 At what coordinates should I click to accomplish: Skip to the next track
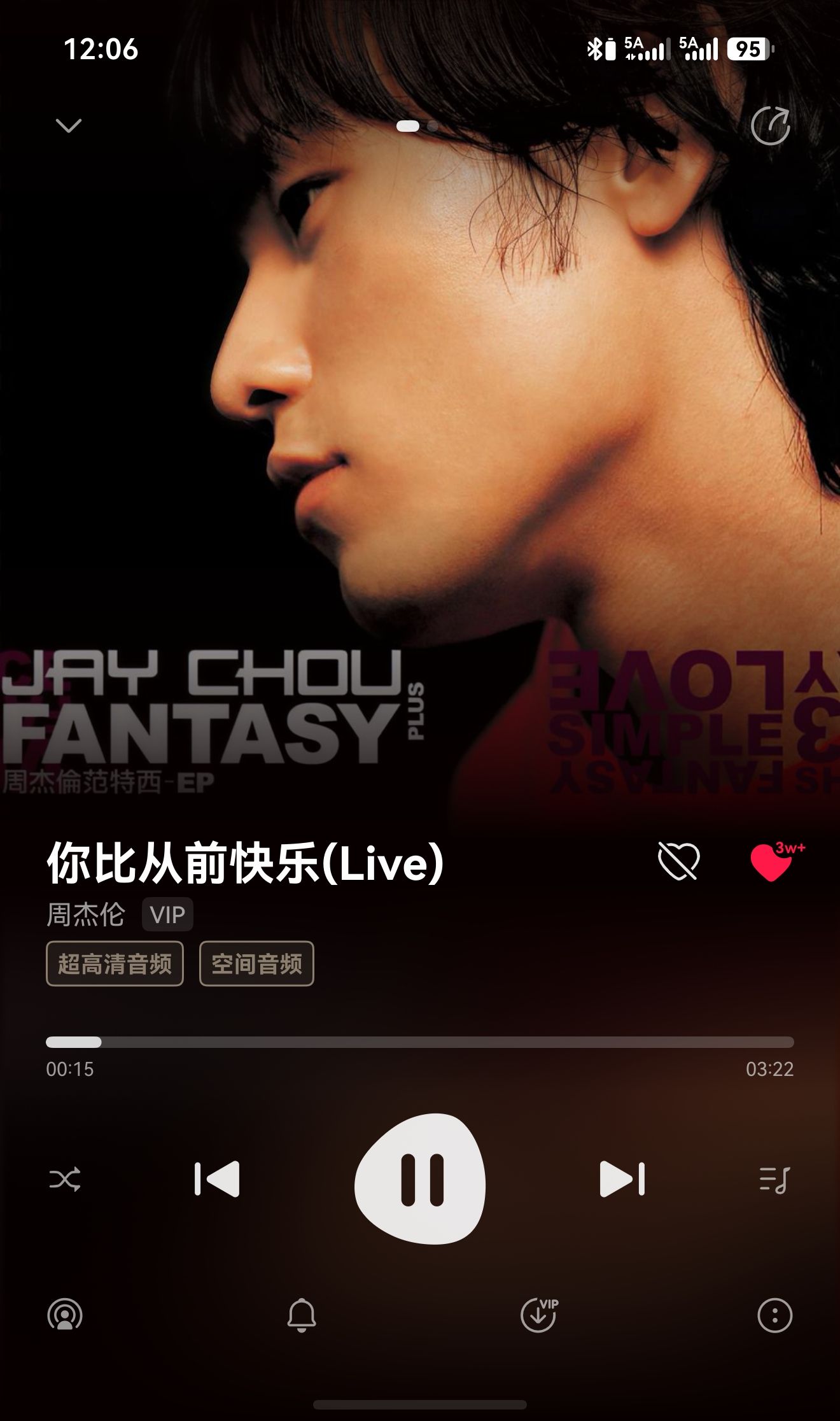coord(622,1179)
